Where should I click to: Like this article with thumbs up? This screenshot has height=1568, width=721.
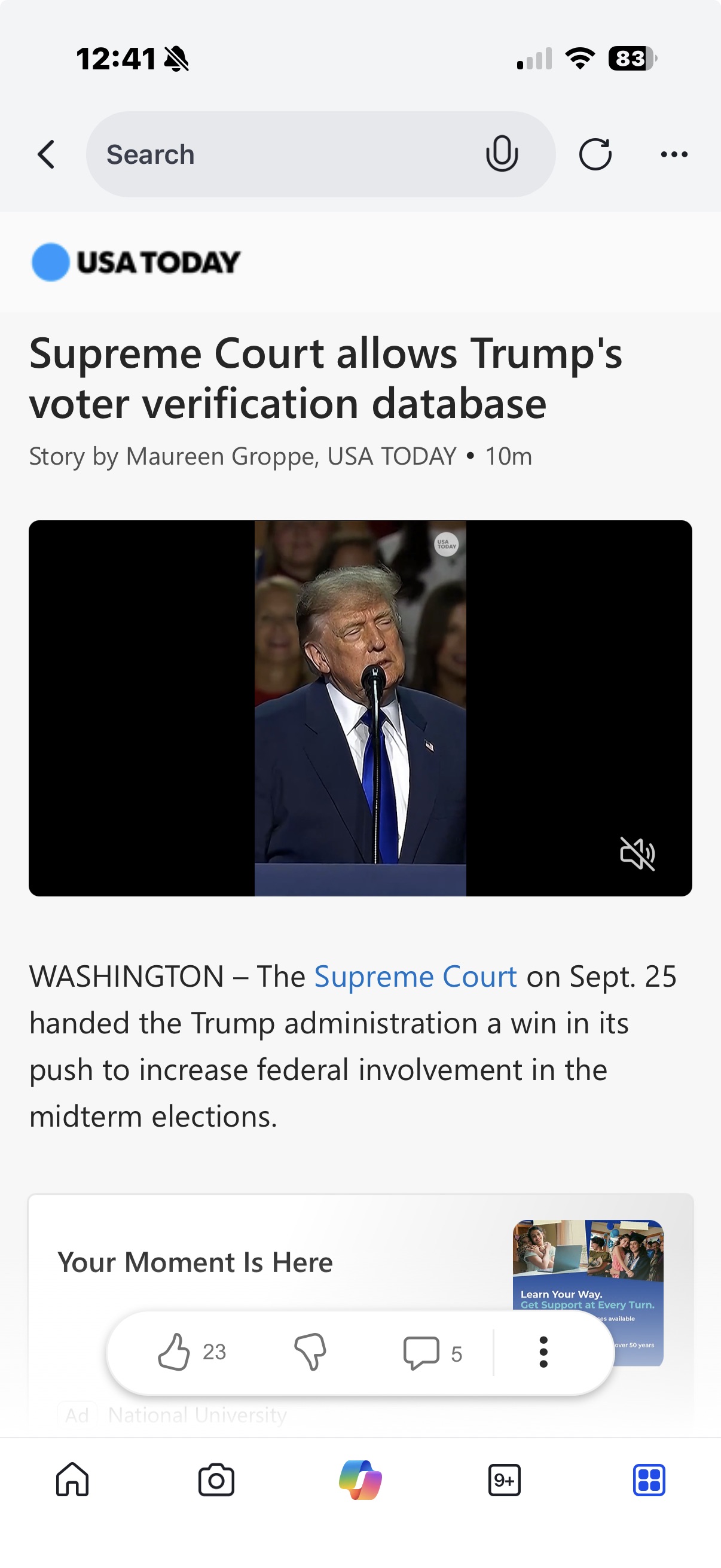pos(191,1352)
